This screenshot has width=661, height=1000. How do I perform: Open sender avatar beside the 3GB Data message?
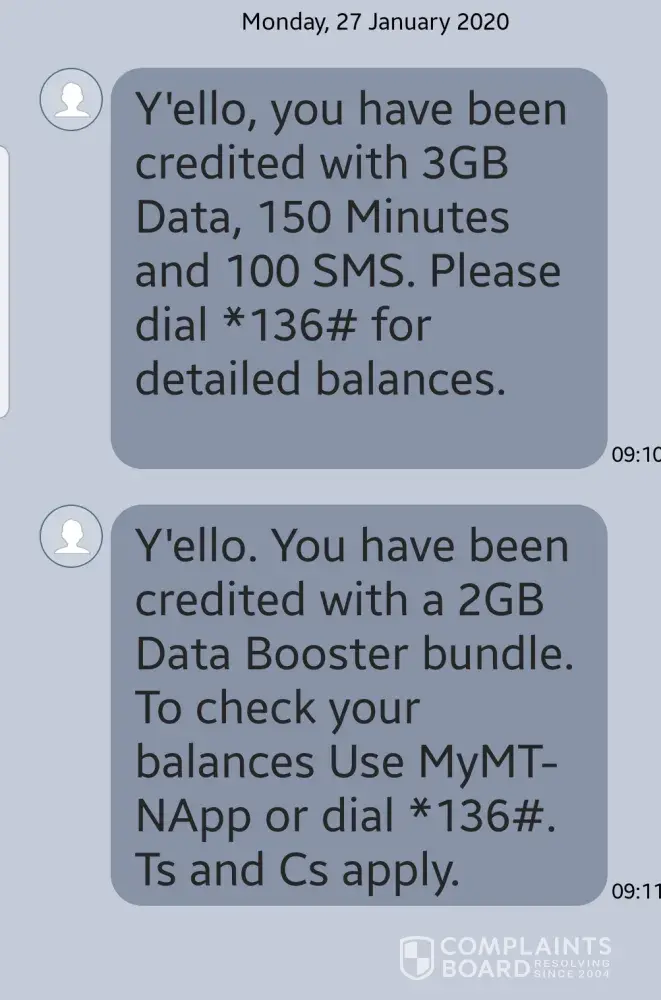[x=71, y=101]
